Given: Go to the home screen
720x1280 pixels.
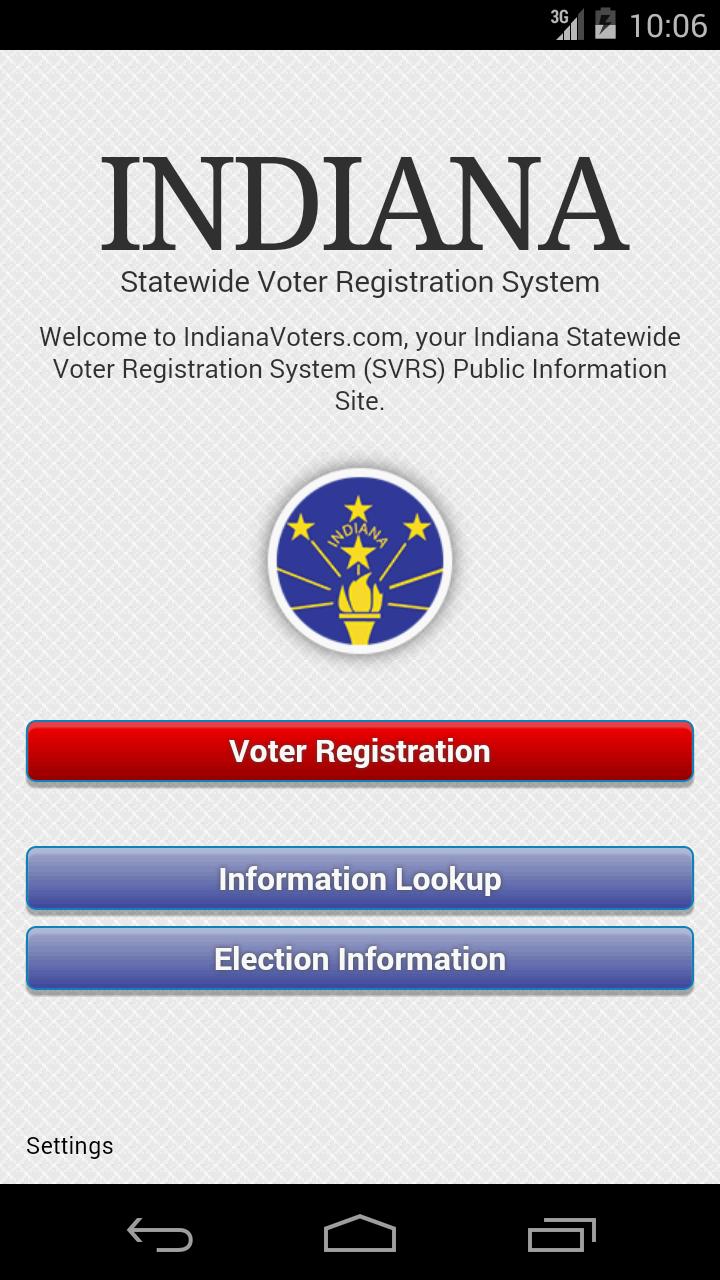Looking at the screenshot, I should (x=360, y=1234).
